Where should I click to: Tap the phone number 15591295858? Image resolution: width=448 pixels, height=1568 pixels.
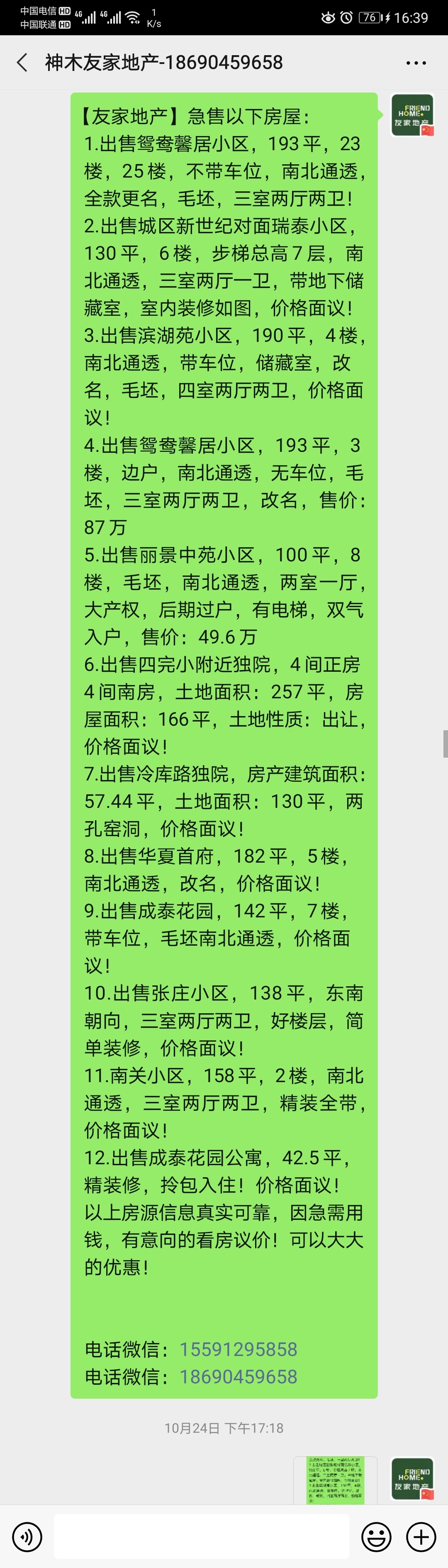coord(238,1349)
